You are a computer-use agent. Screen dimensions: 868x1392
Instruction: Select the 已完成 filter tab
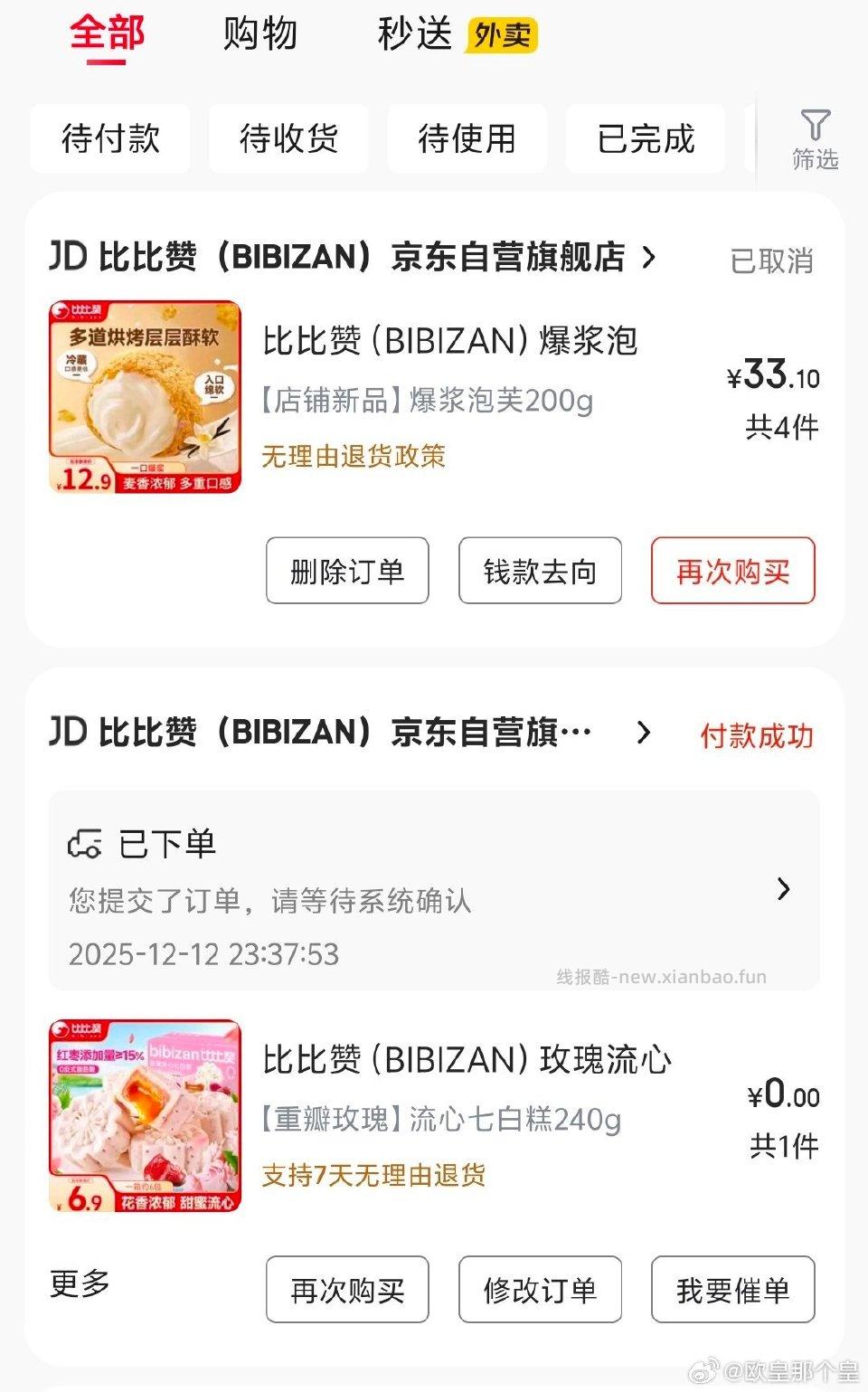[645, 138]
